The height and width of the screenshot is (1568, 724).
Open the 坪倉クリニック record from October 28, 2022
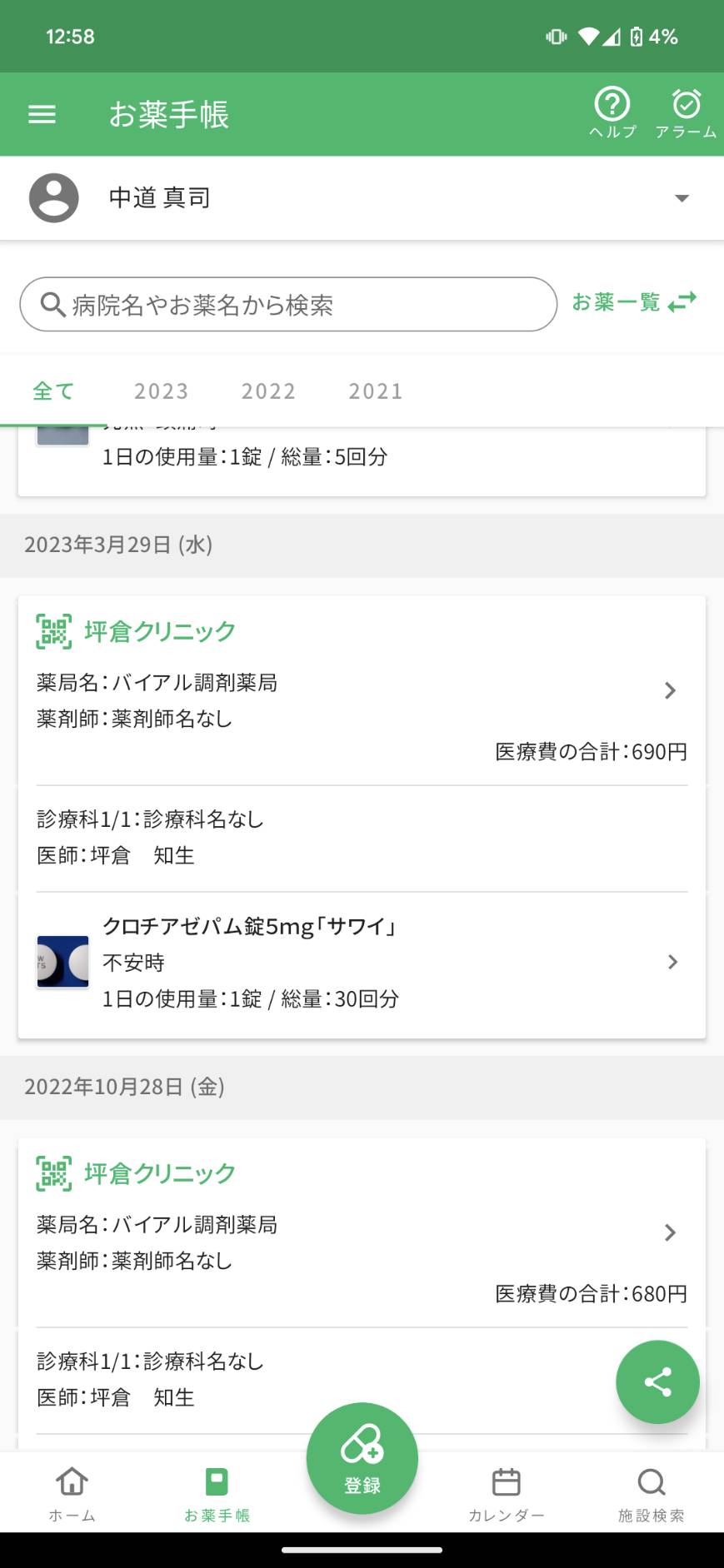tap(362, 1232)
